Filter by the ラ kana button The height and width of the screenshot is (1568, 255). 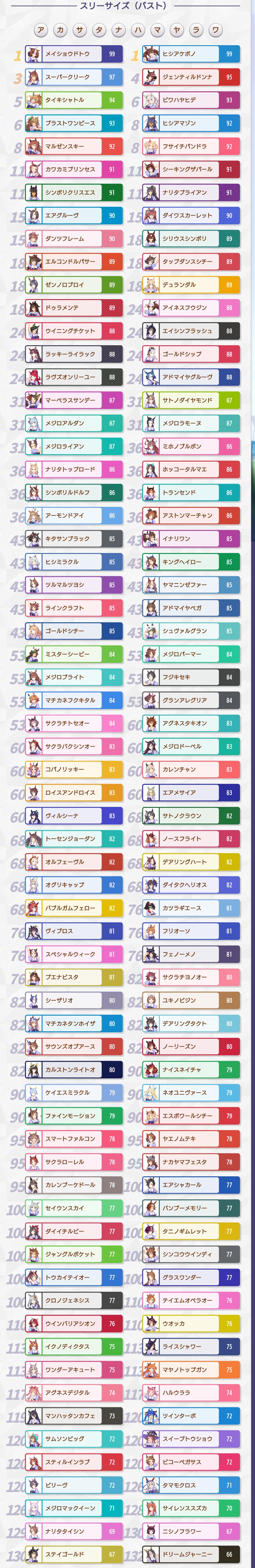coord(196,30)
